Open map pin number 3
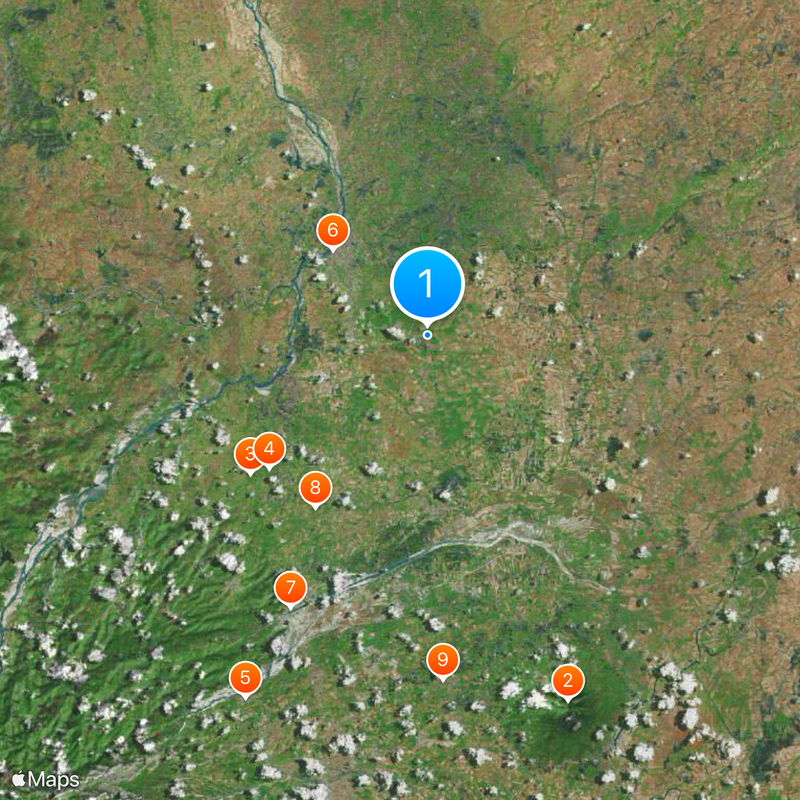The image size is (800, 800). (x=244, y=455)
